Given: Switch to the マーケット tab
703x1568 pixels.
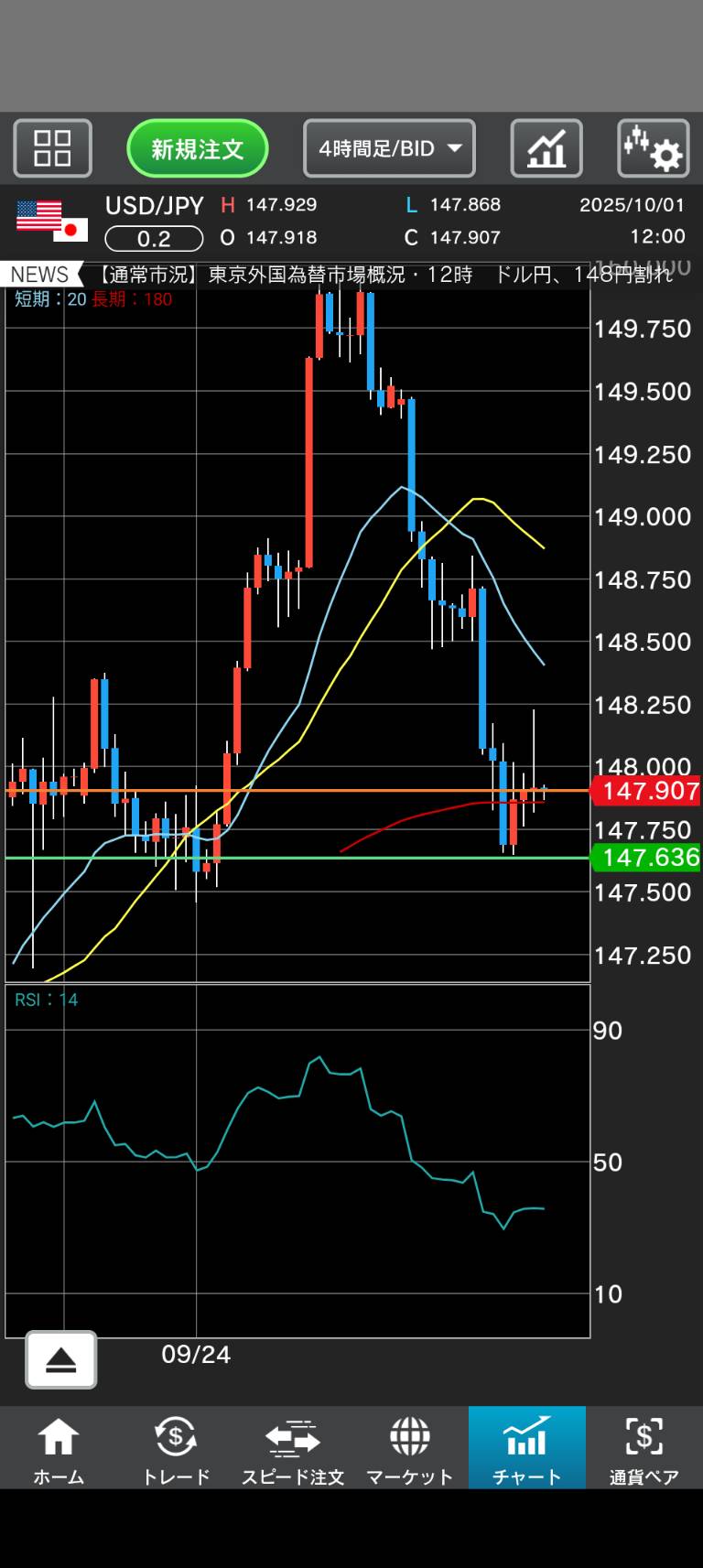Looking at the screenshot, I should tap(409, 1448).
